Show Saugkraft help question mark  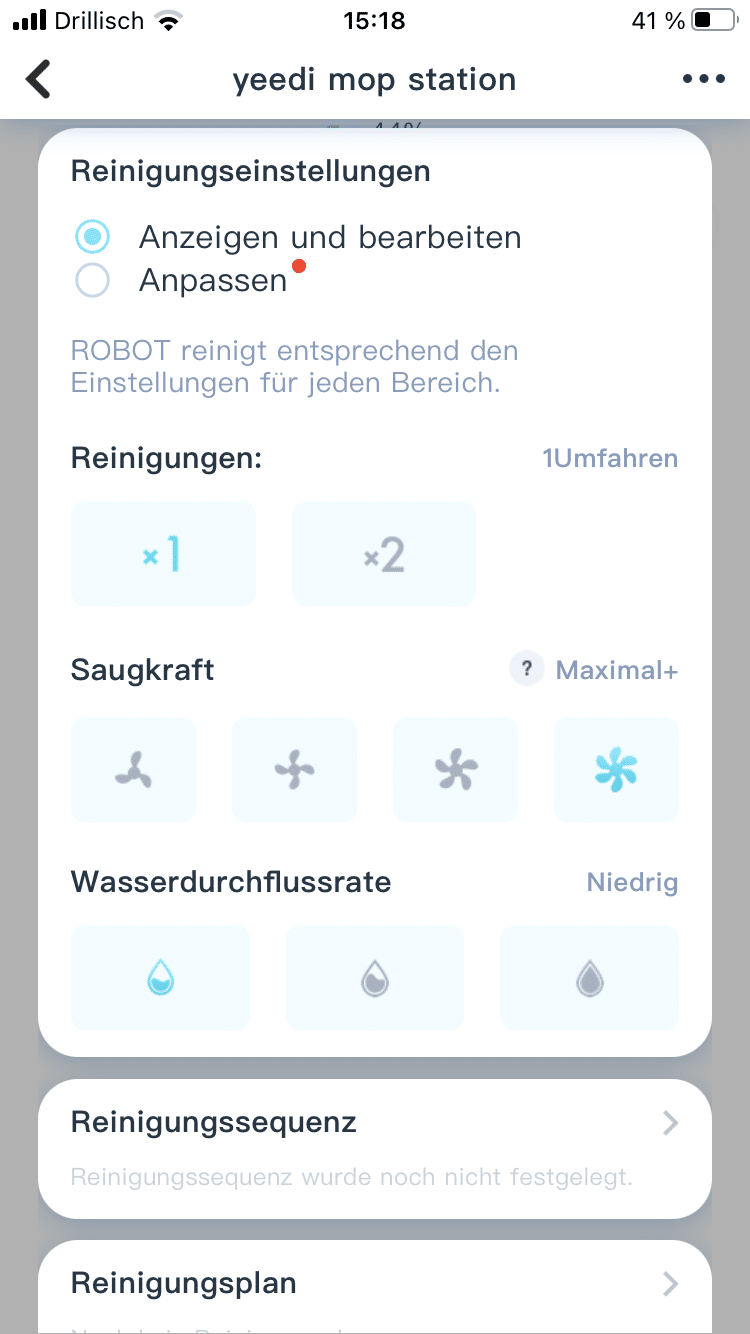pyautogui.click(x=527, y=669)
